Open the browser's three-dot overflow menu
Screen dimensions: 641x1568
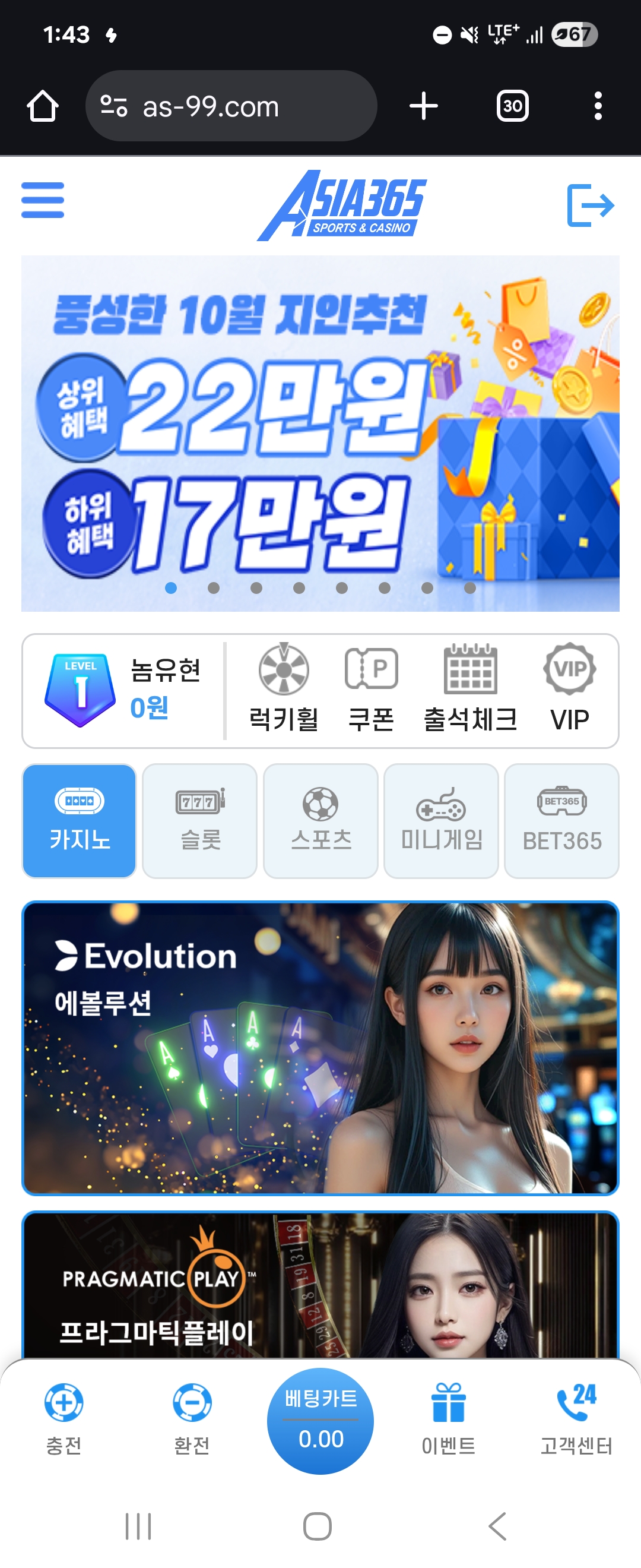tap(598, 106)
